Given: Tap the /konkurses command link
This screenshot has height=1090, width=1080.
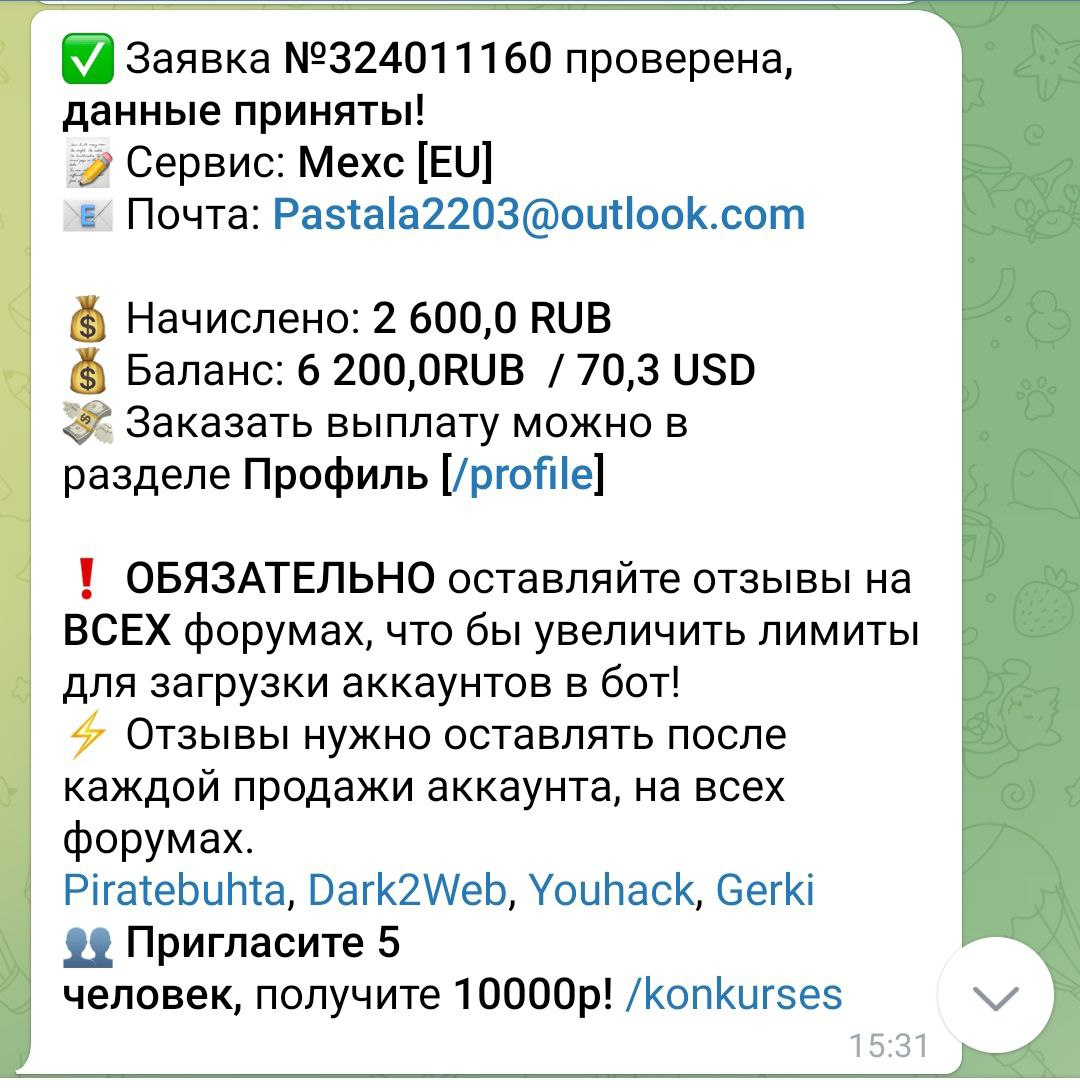Looking at the screenshot, I should (x=733, y=994).
